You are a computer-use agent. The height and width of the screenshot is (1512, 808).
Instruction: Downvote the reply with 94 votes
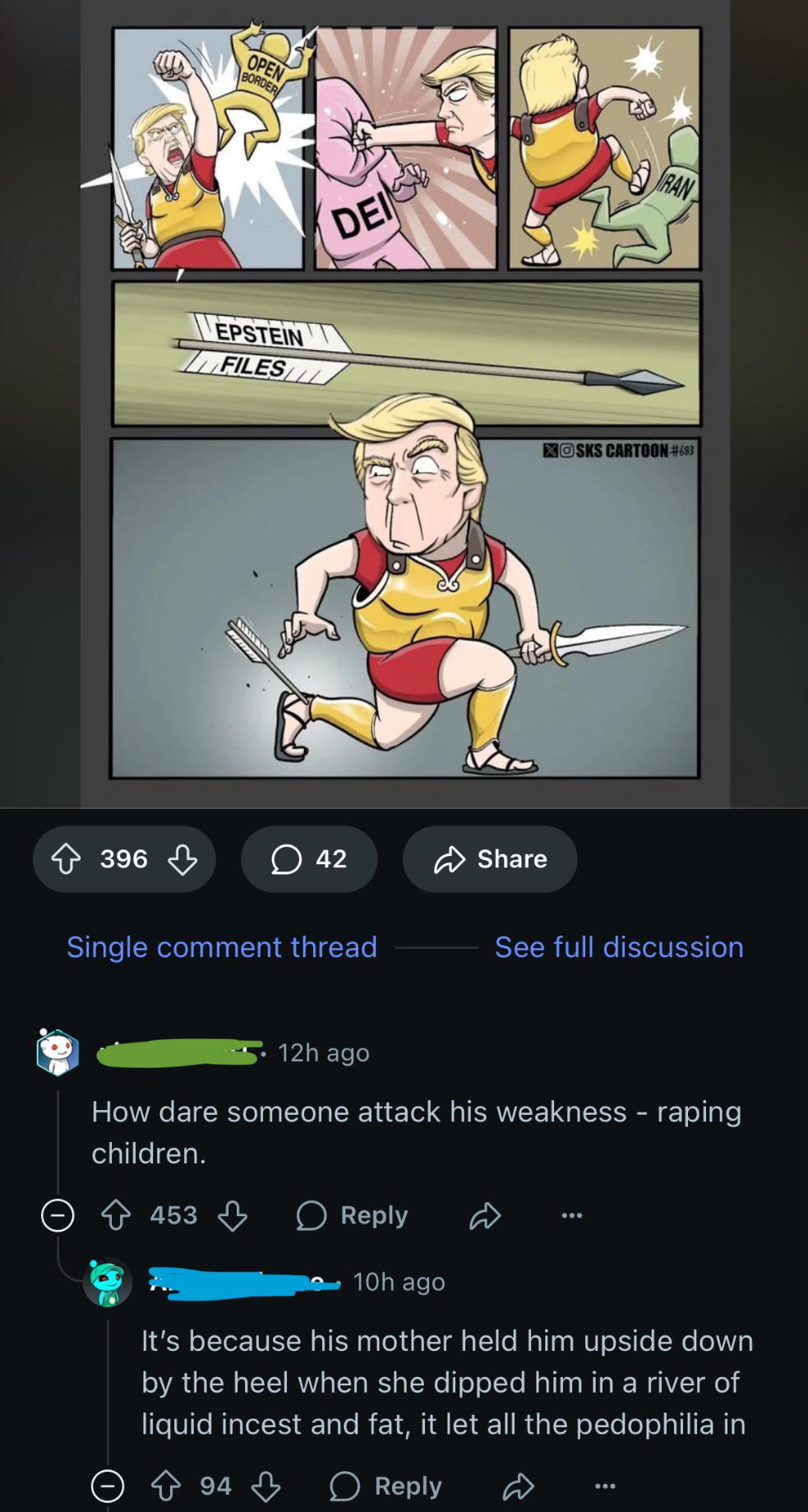pyautogui.click(x=265, y=1486)
